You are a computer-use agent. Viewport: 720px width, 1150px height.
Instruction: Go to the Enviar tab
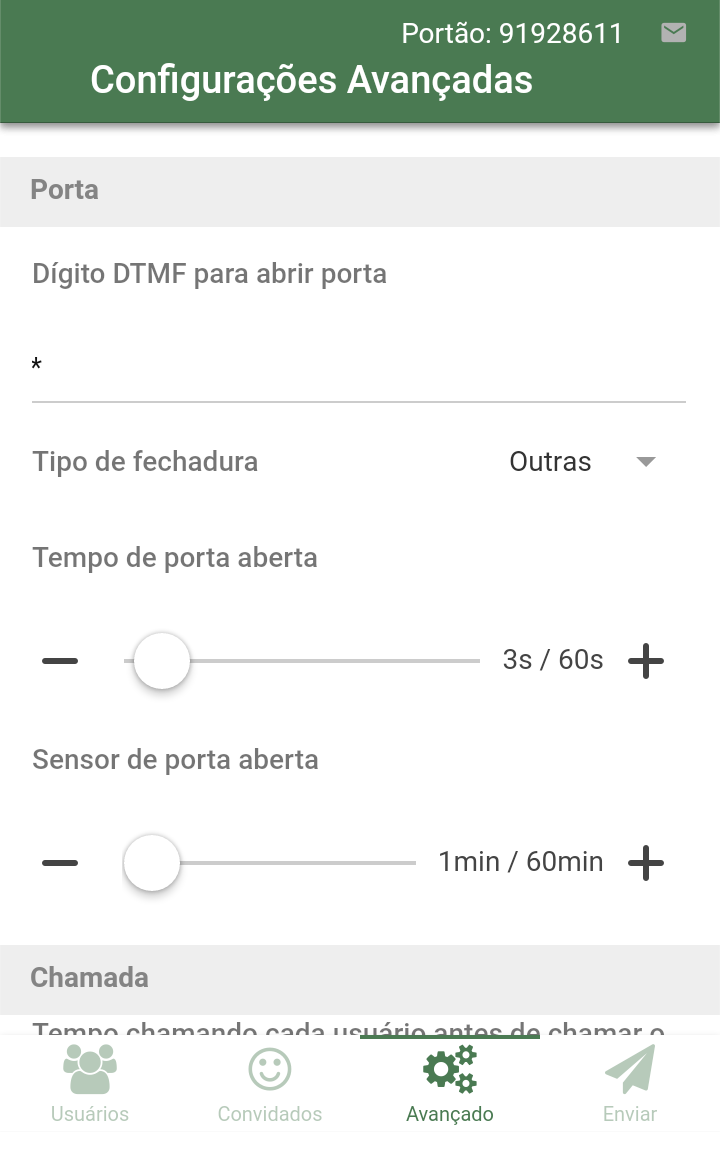point(630,1084)
